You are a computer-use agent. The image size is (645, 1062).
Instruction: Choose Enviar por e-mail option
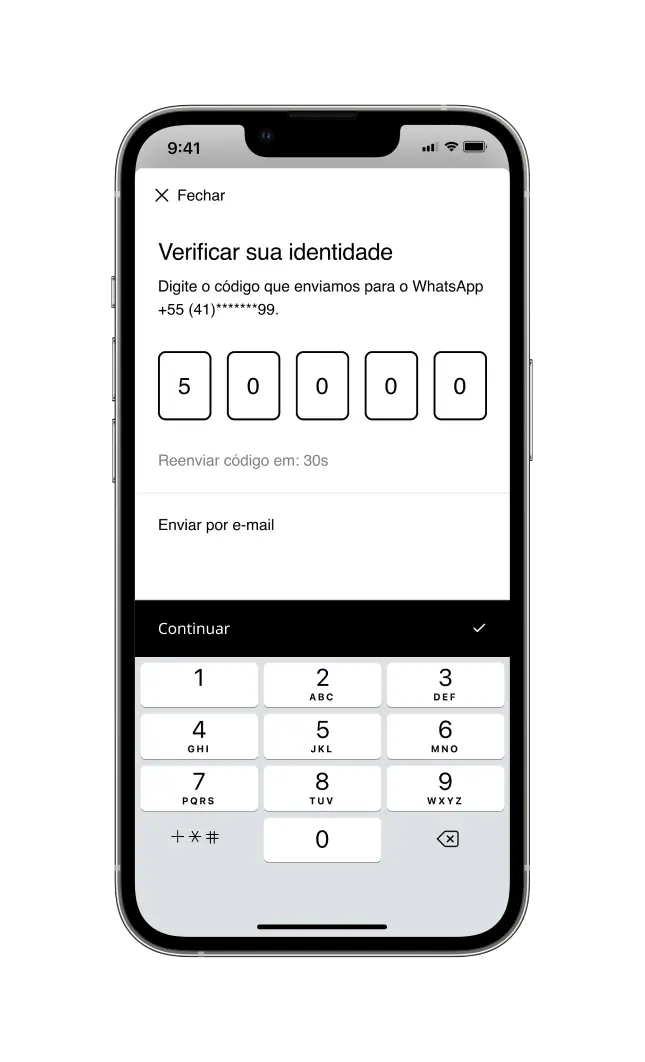216,525
